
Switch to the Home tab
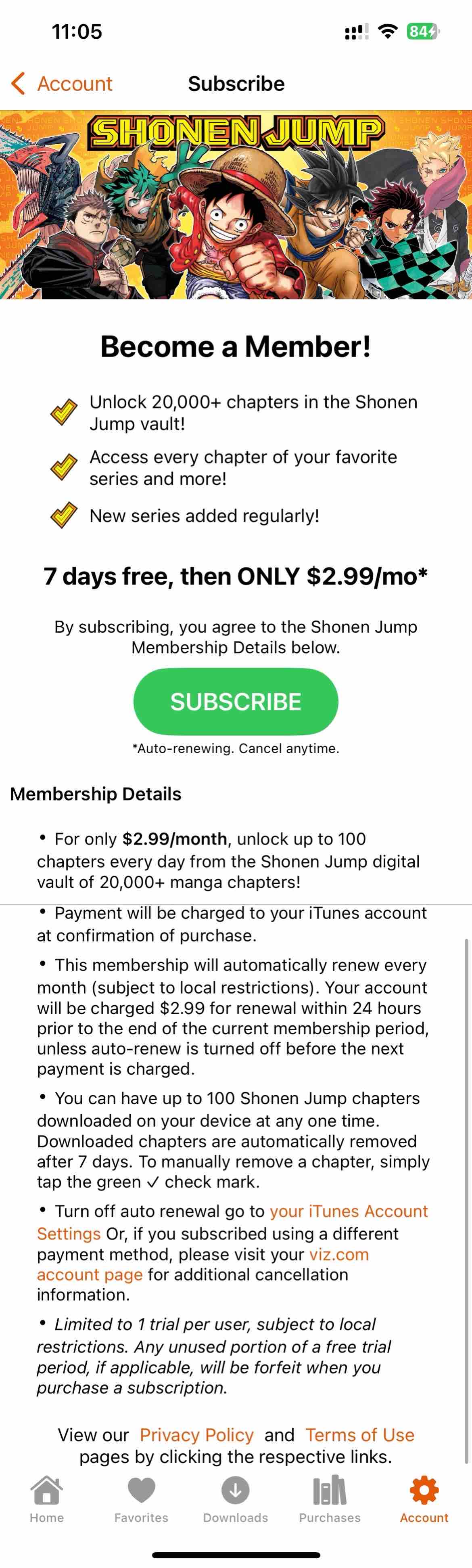tap(47, 1499)
